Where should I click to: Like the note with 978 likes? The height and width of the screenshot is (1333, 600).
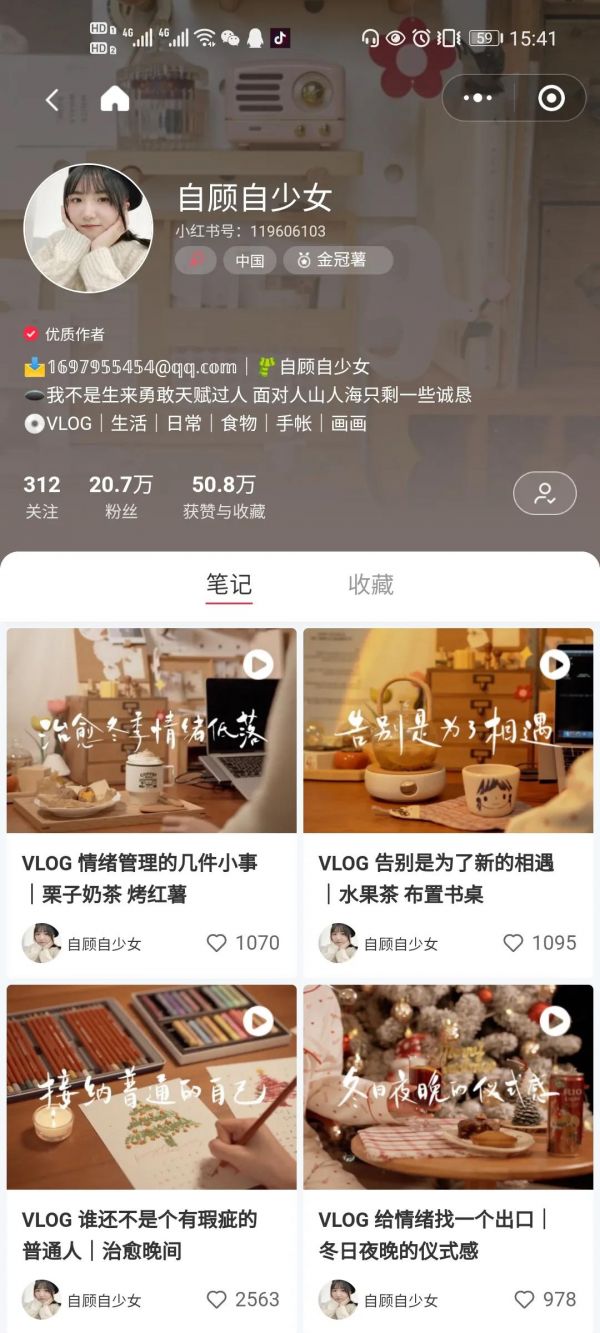coord(524,1299)
